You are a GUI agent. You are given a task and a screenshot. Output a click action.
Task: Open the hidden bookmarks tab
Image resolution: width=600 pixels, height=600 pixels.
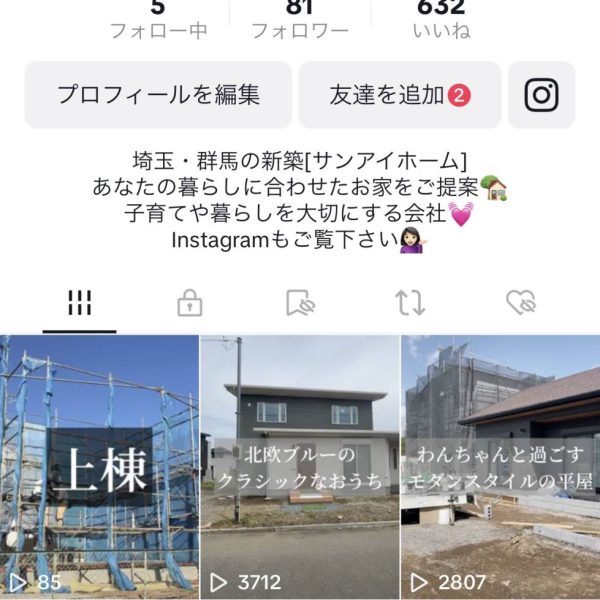coord(299,303)
